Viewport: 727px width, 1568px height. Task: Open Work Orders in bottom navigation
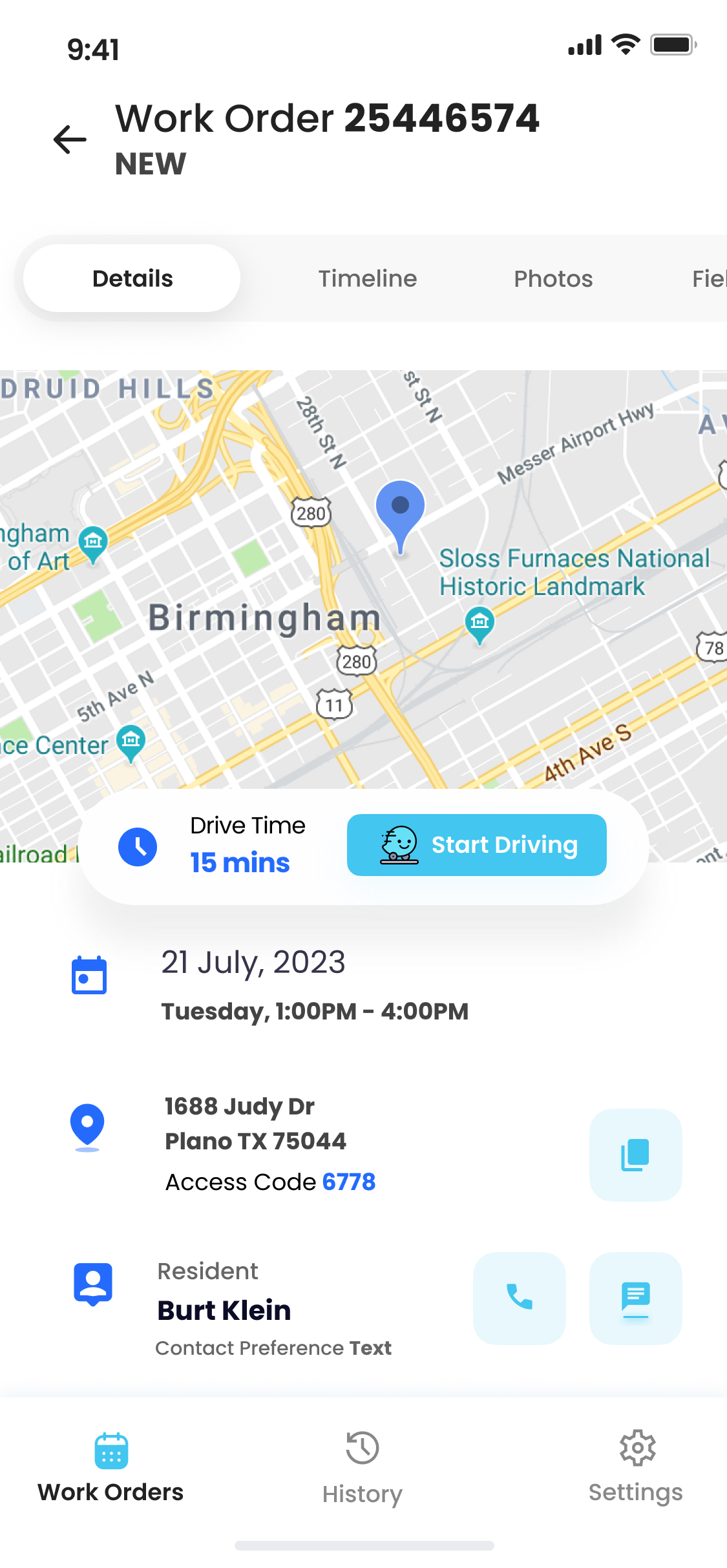111,1468
